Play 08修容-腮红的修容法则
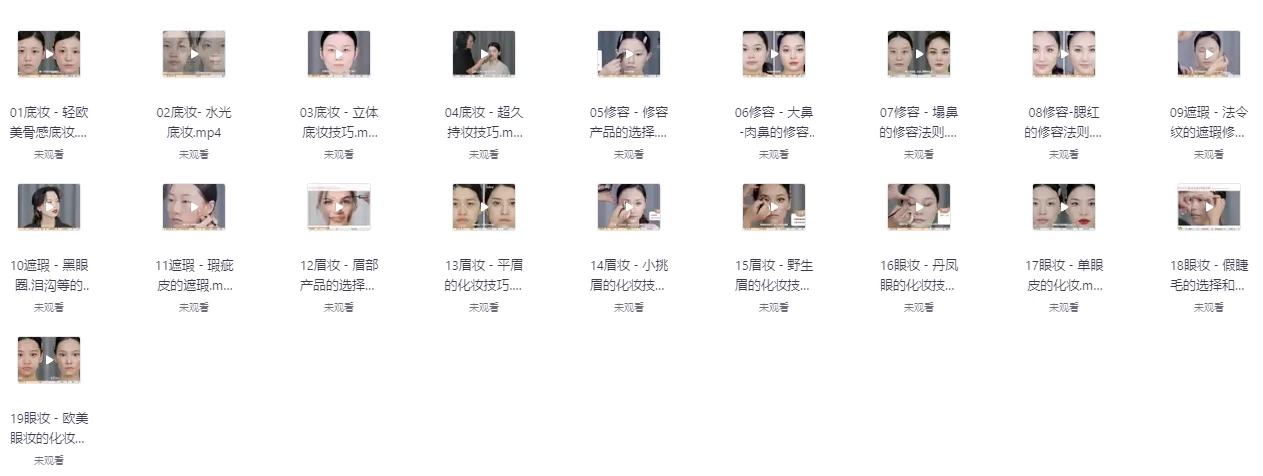The height and width of the screenshot is (476, 1263). click(1064, 54)
